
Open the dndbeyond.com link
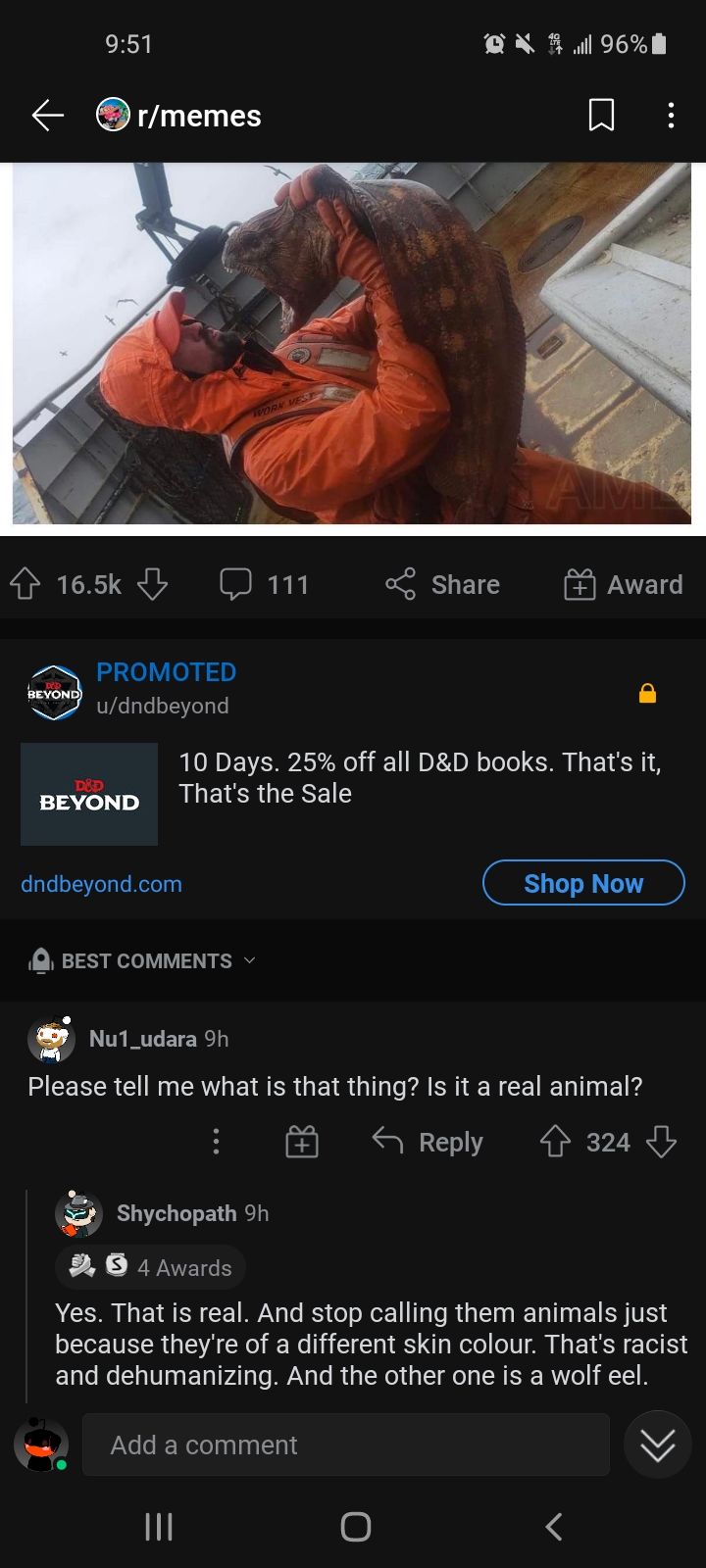(x=102, y=884)
